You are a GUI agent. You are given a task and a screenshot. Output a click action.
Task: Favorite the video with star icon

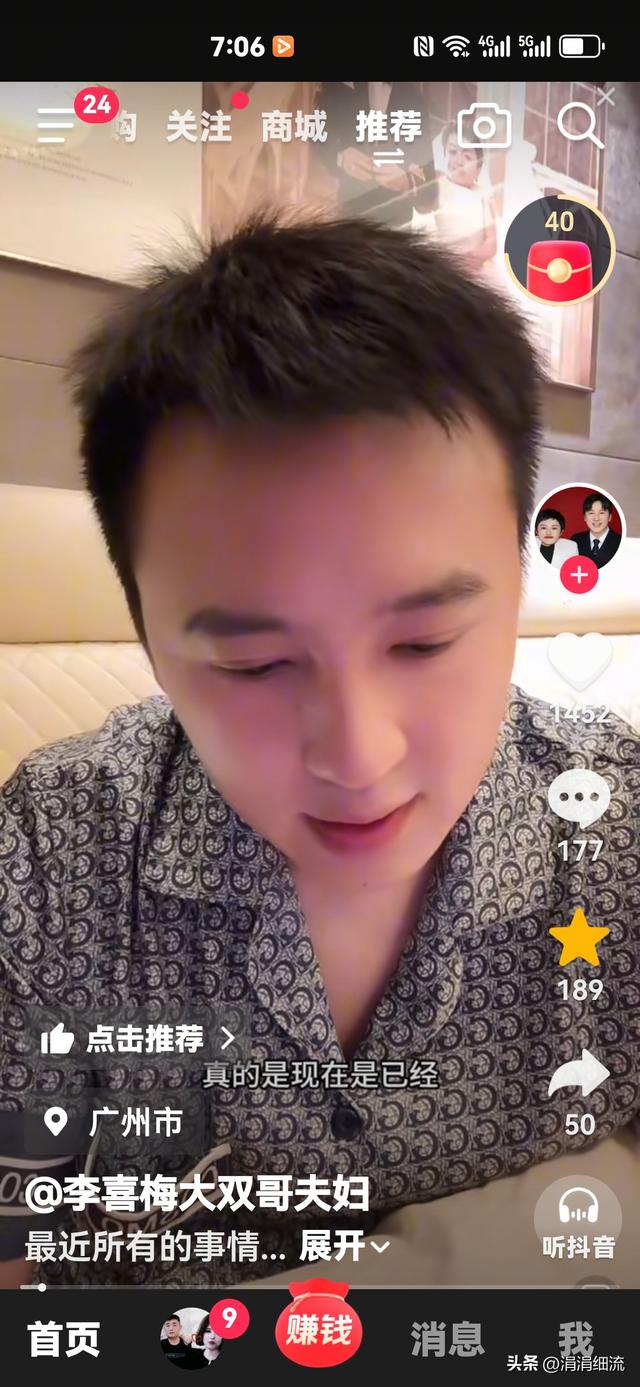[579, 940]
